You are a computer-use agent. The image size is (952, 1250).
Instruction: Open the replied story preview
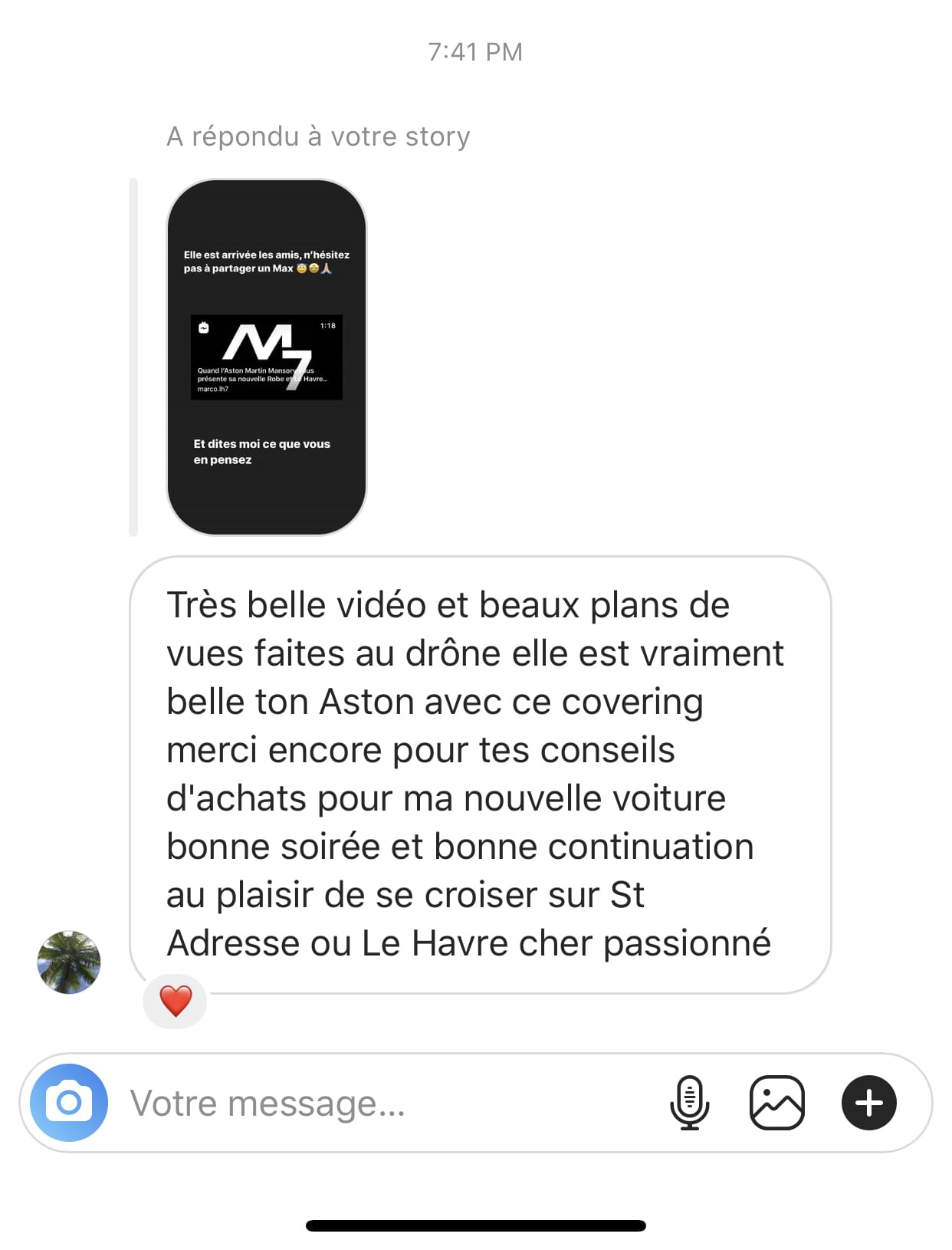click(x=266, y=357)
